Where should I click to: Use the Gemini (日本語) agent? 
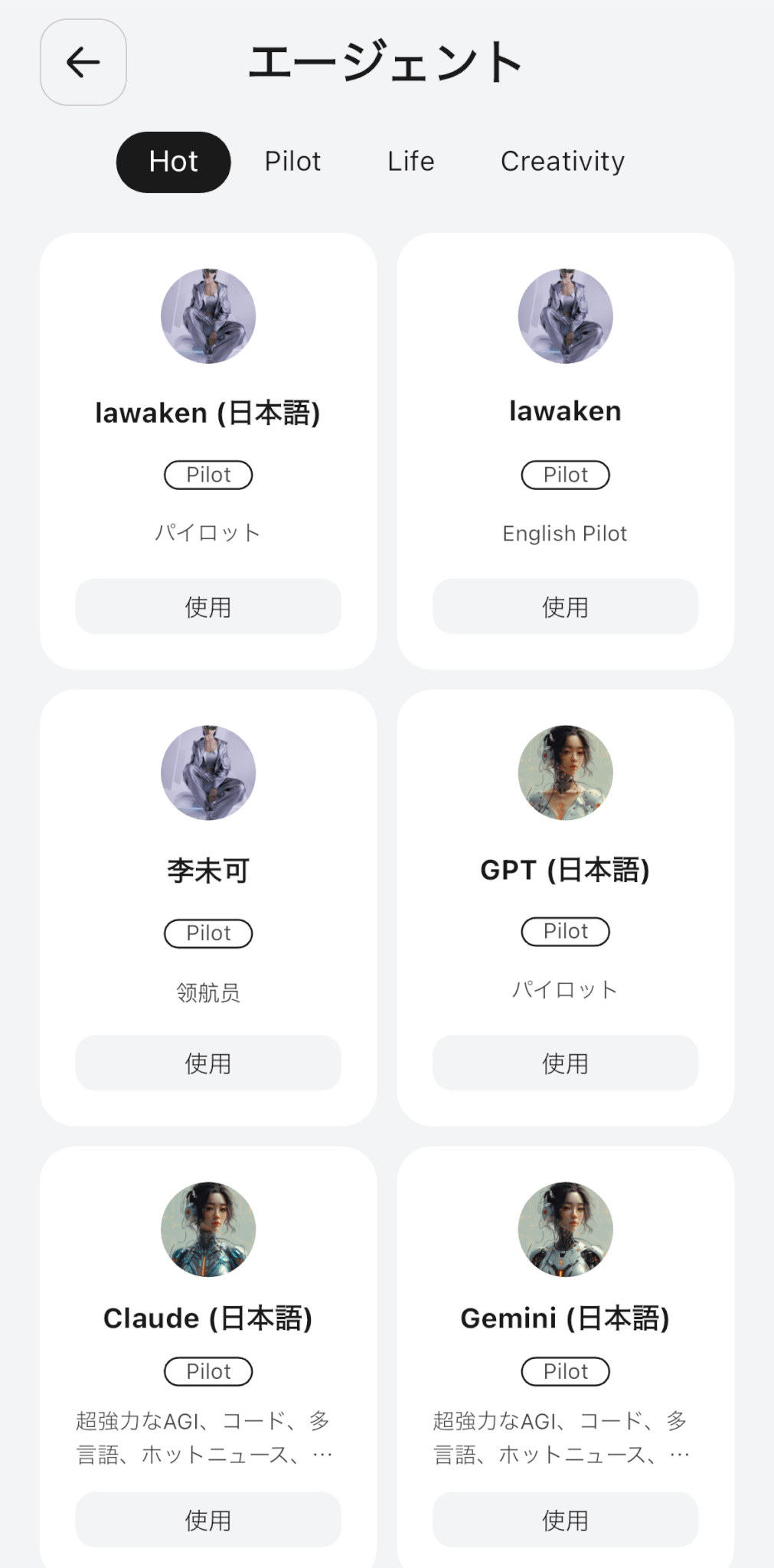(x=565, y=1520)
